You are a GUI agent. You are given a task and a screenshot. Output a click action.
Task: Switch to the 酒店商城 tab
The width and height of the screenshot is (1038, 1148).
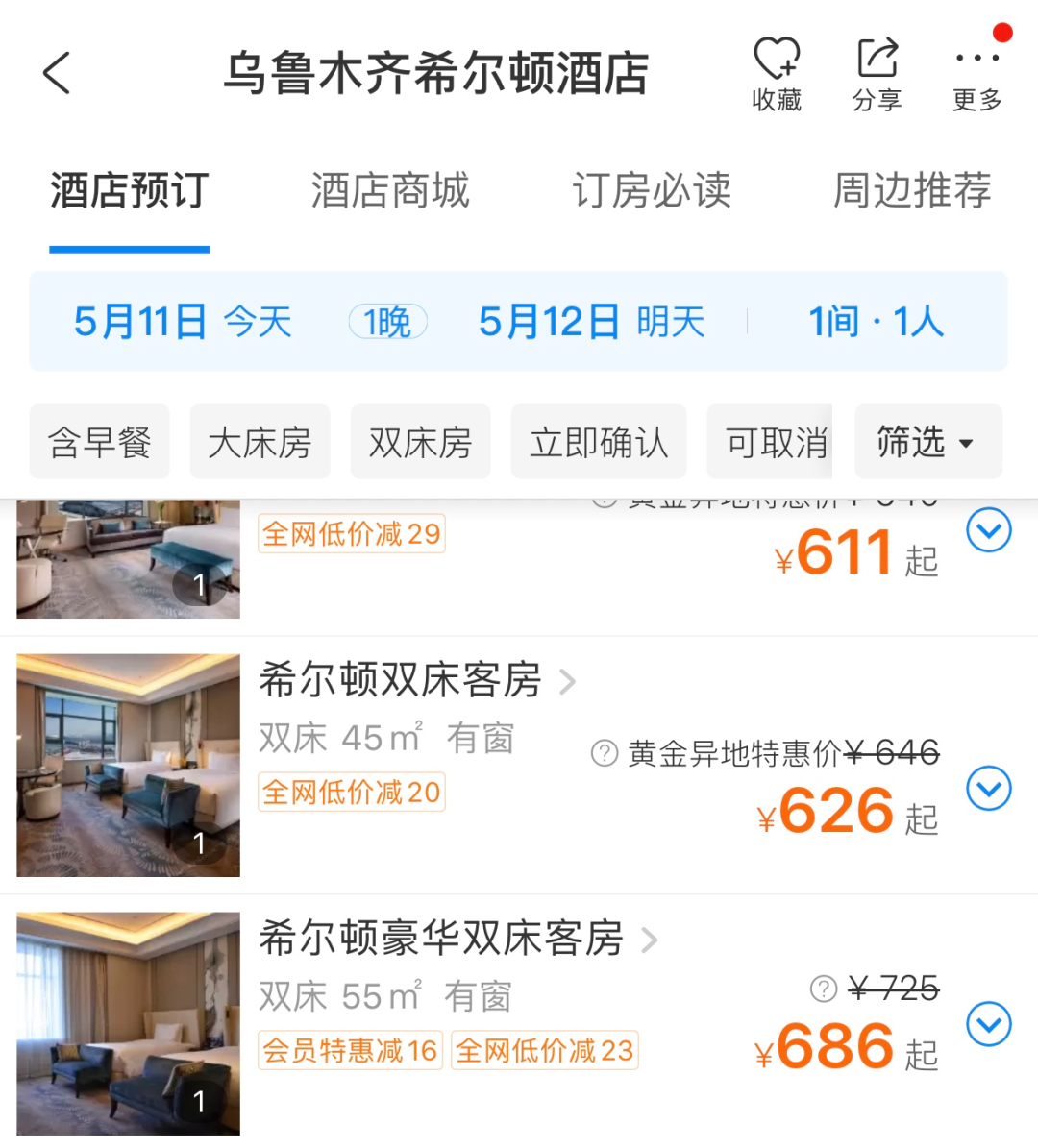tap(389, 191)
